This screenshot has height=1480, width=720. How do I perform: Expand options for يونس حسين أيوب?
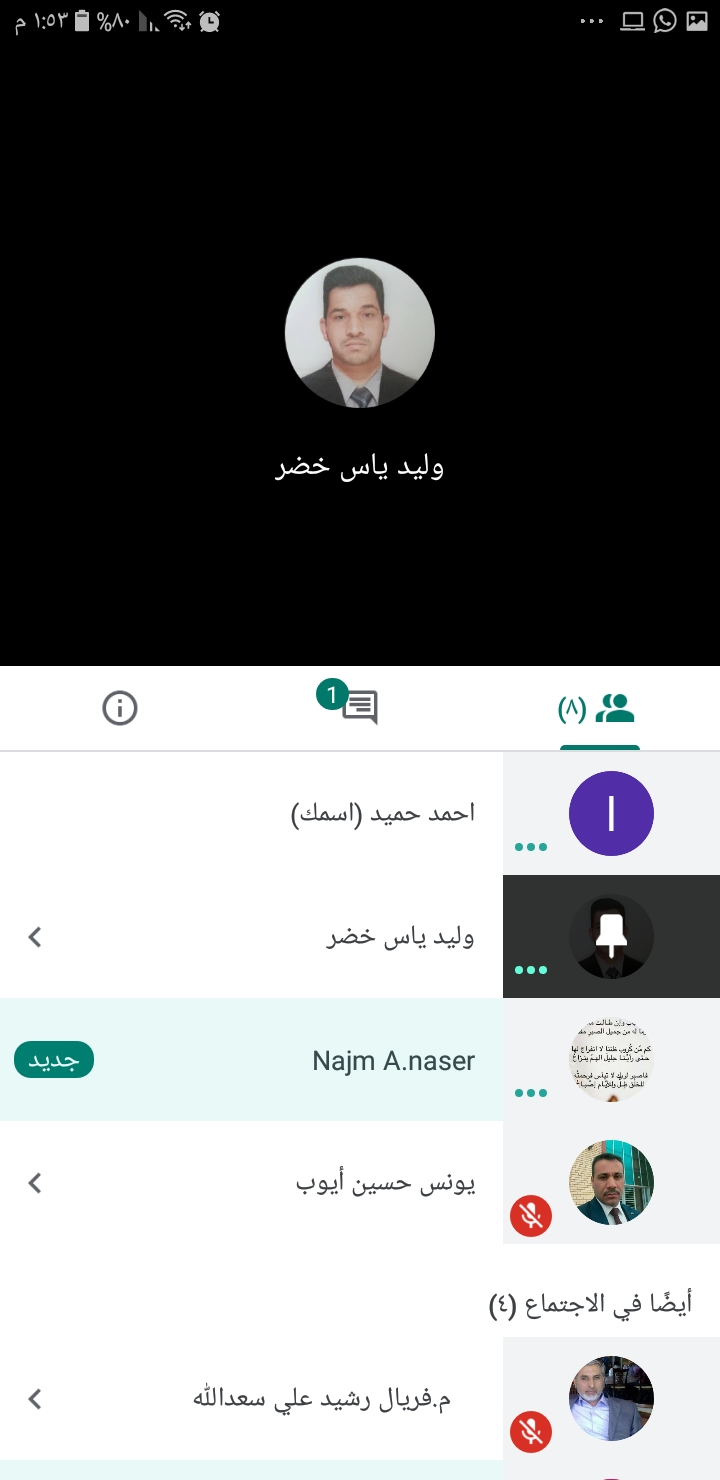pyautogui.click(x=35, y=1183)
